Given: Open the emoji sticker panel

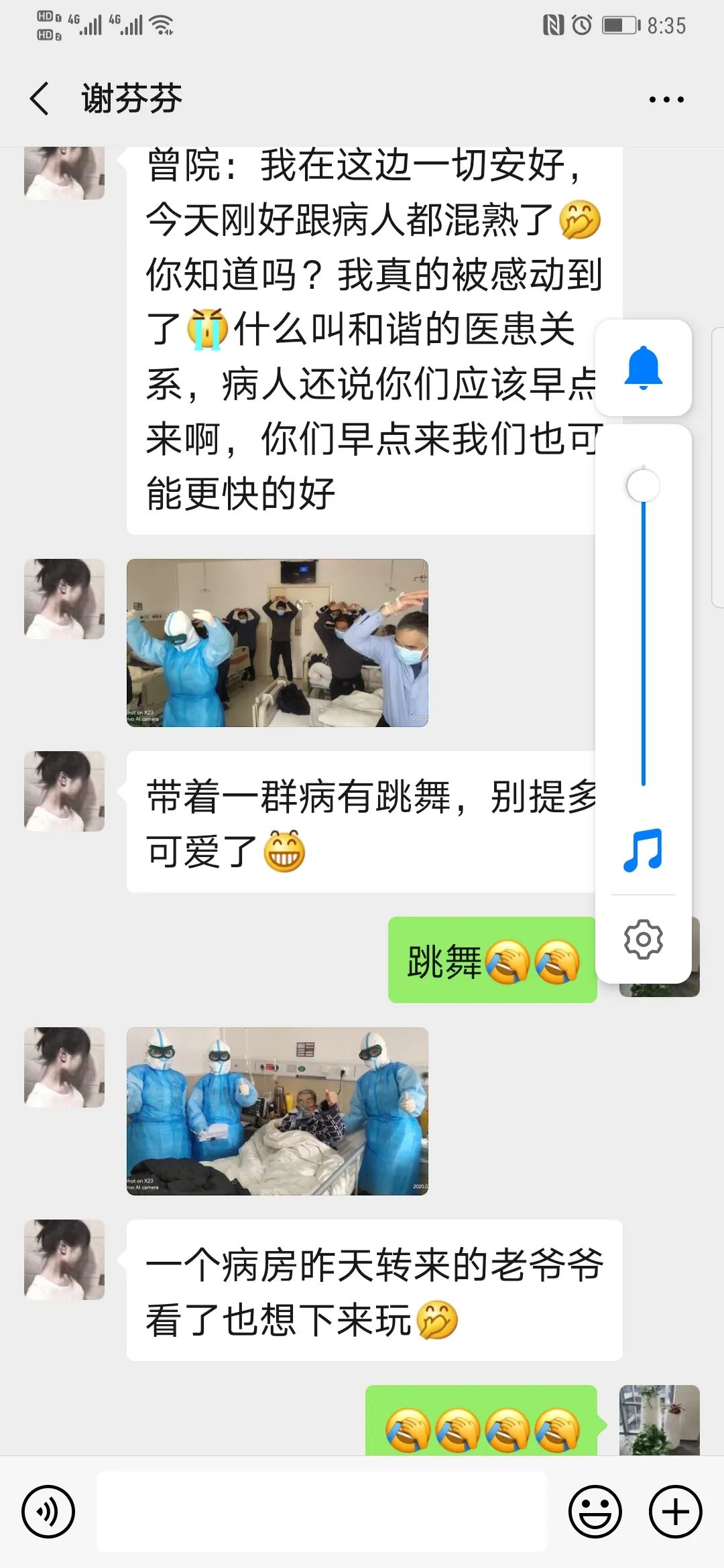Looking at the screenshot, I should pos(595,1512).
